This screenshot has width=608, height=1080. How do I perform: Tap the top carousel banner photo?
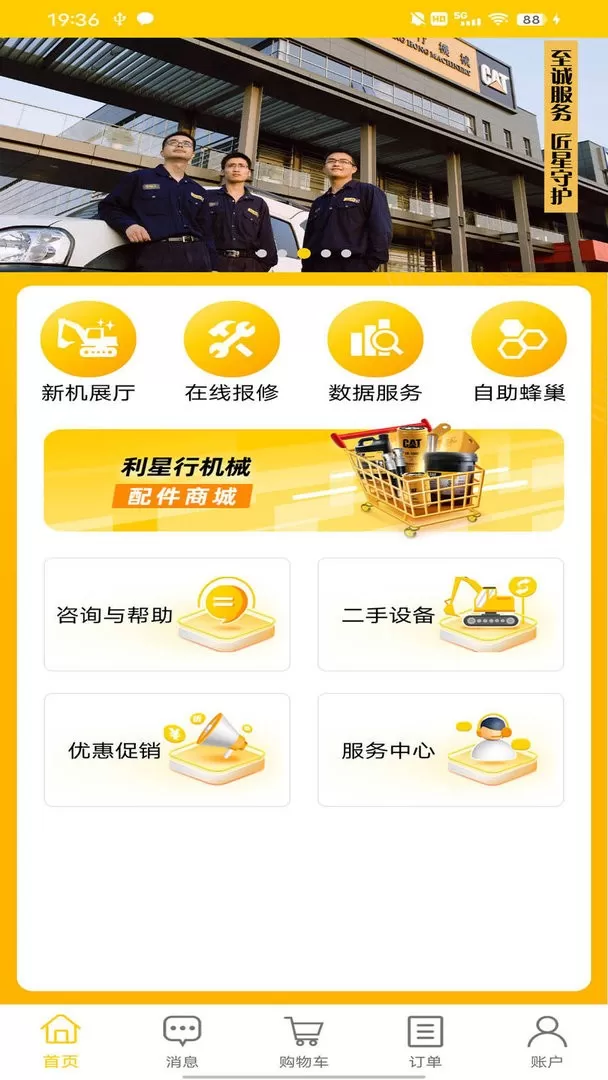point(304,155)
